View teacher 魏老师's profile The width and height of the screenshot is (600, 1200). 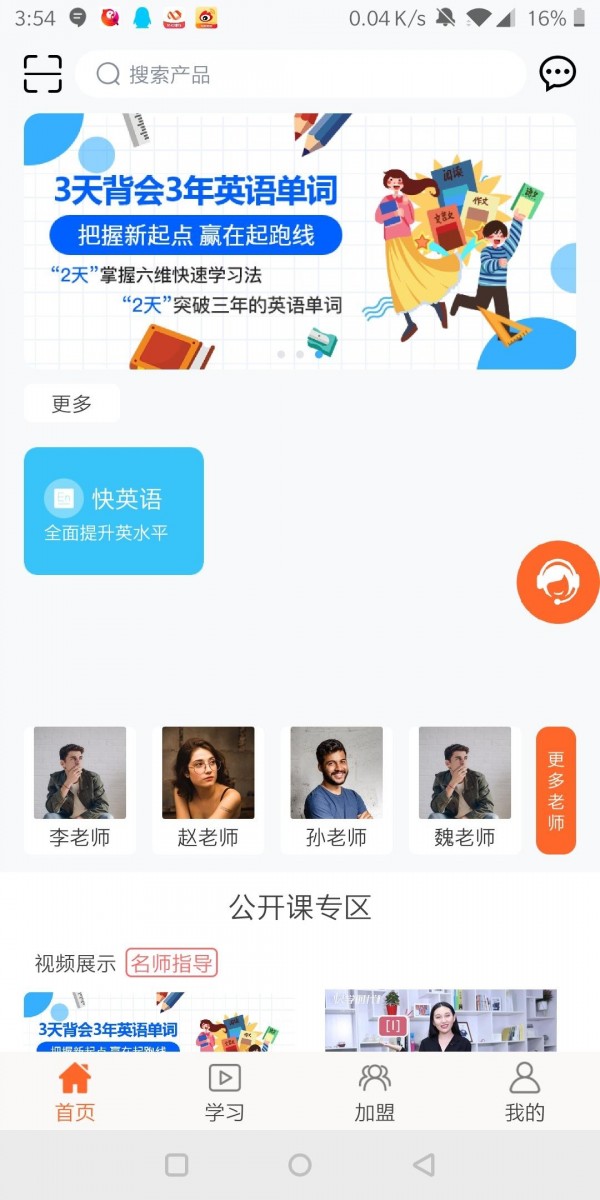(464, 790)
